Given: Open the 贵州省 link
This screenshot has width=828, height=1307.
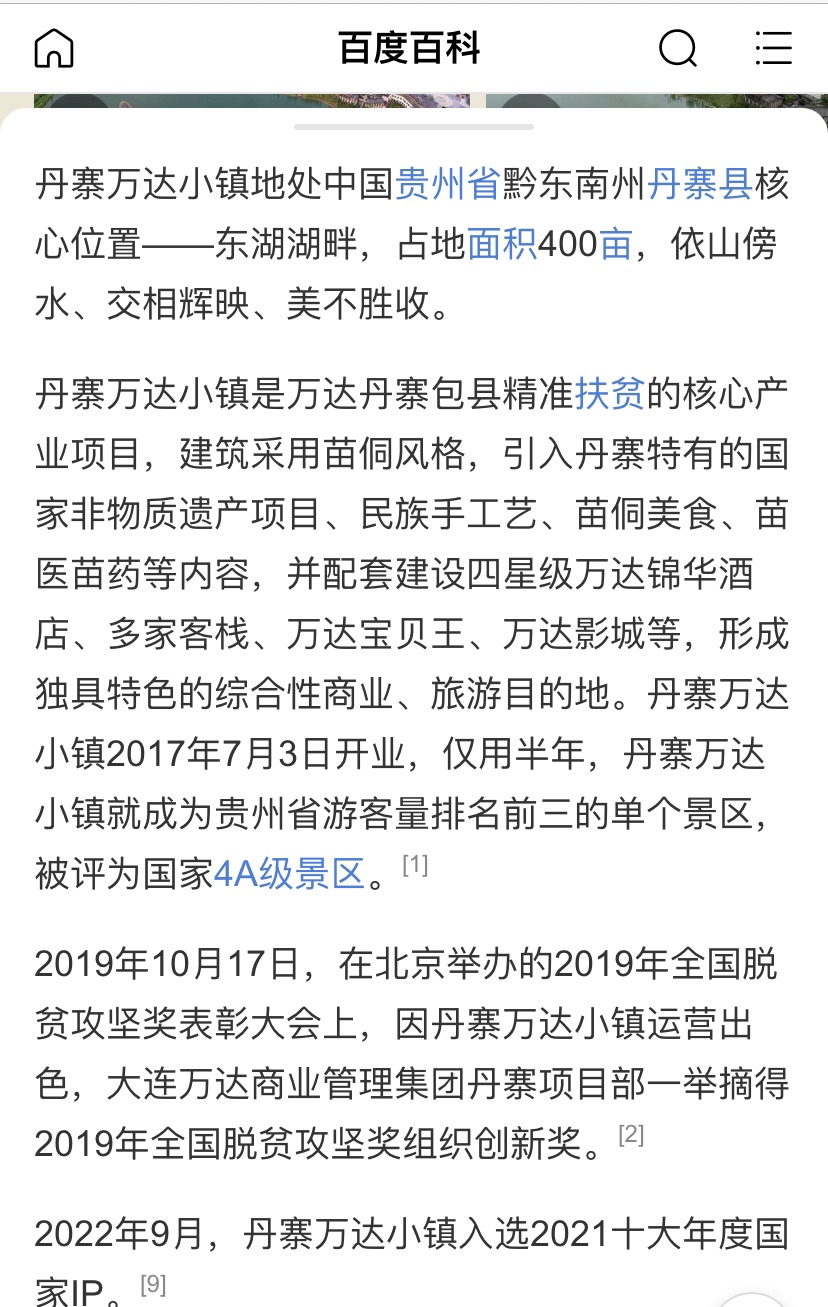Looking at the screenshot, I should 447,186.
